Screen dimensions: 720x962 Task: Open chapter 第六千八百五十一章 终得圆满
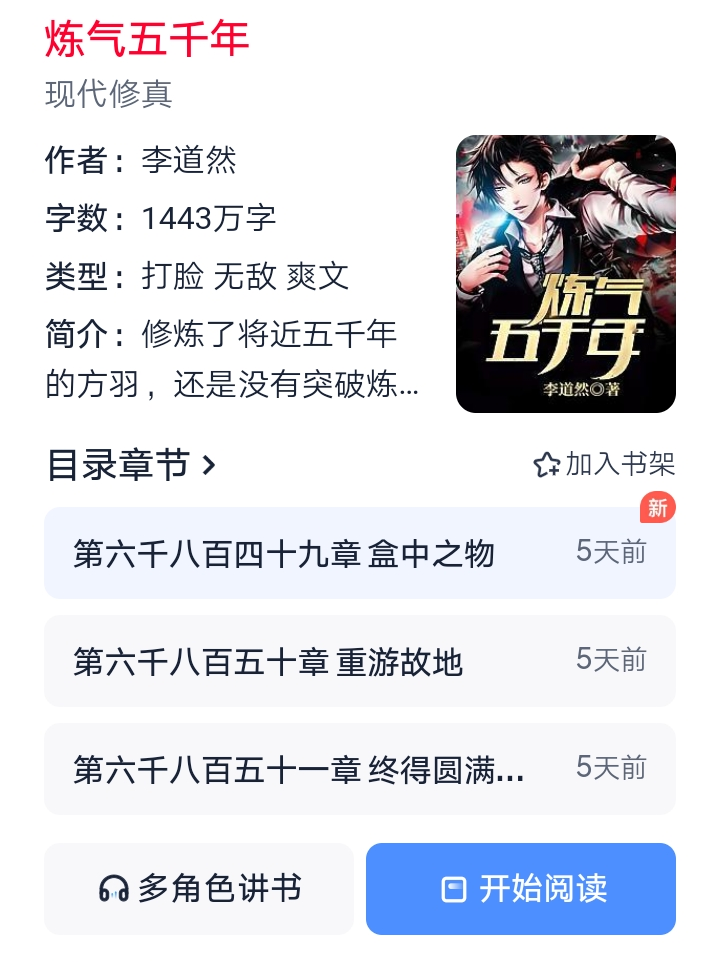[359, 769]
